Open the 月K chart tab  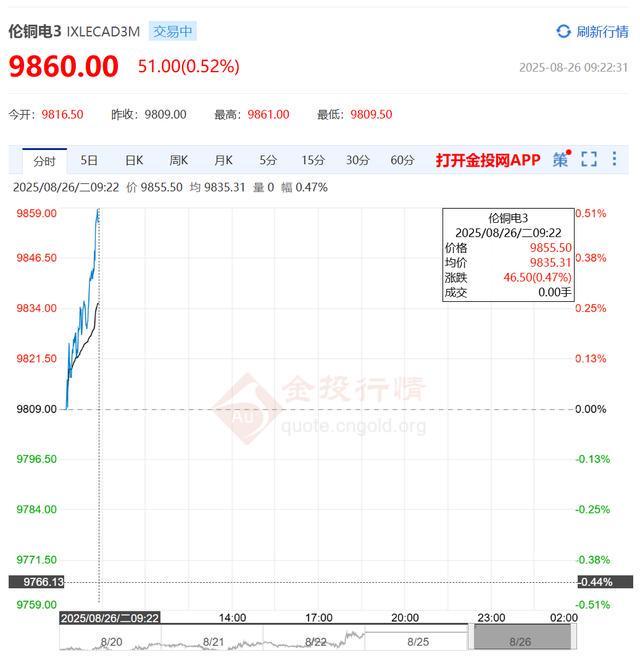click(223, 160)
